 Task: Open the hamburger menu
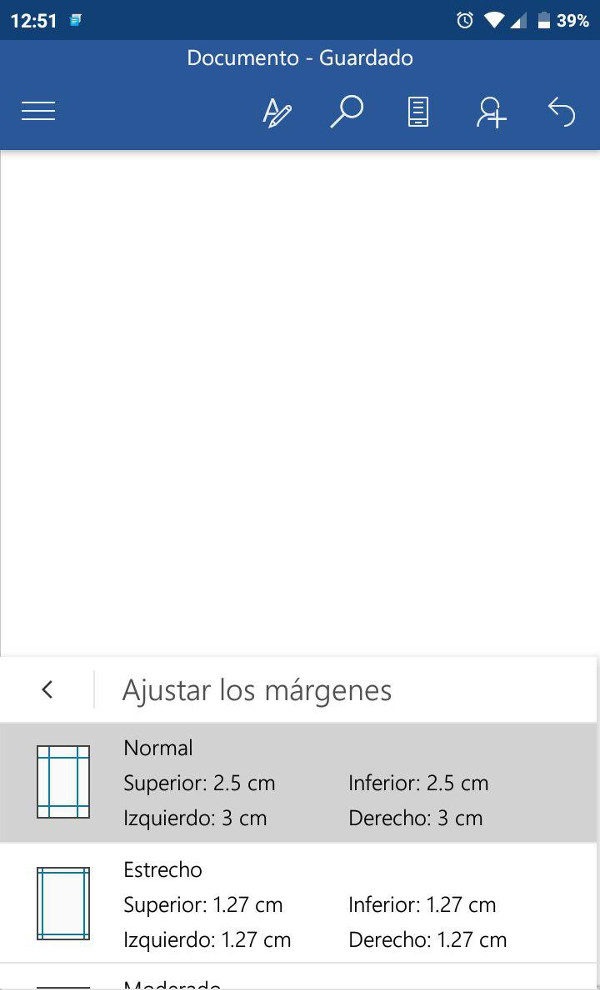pos(39,111)
